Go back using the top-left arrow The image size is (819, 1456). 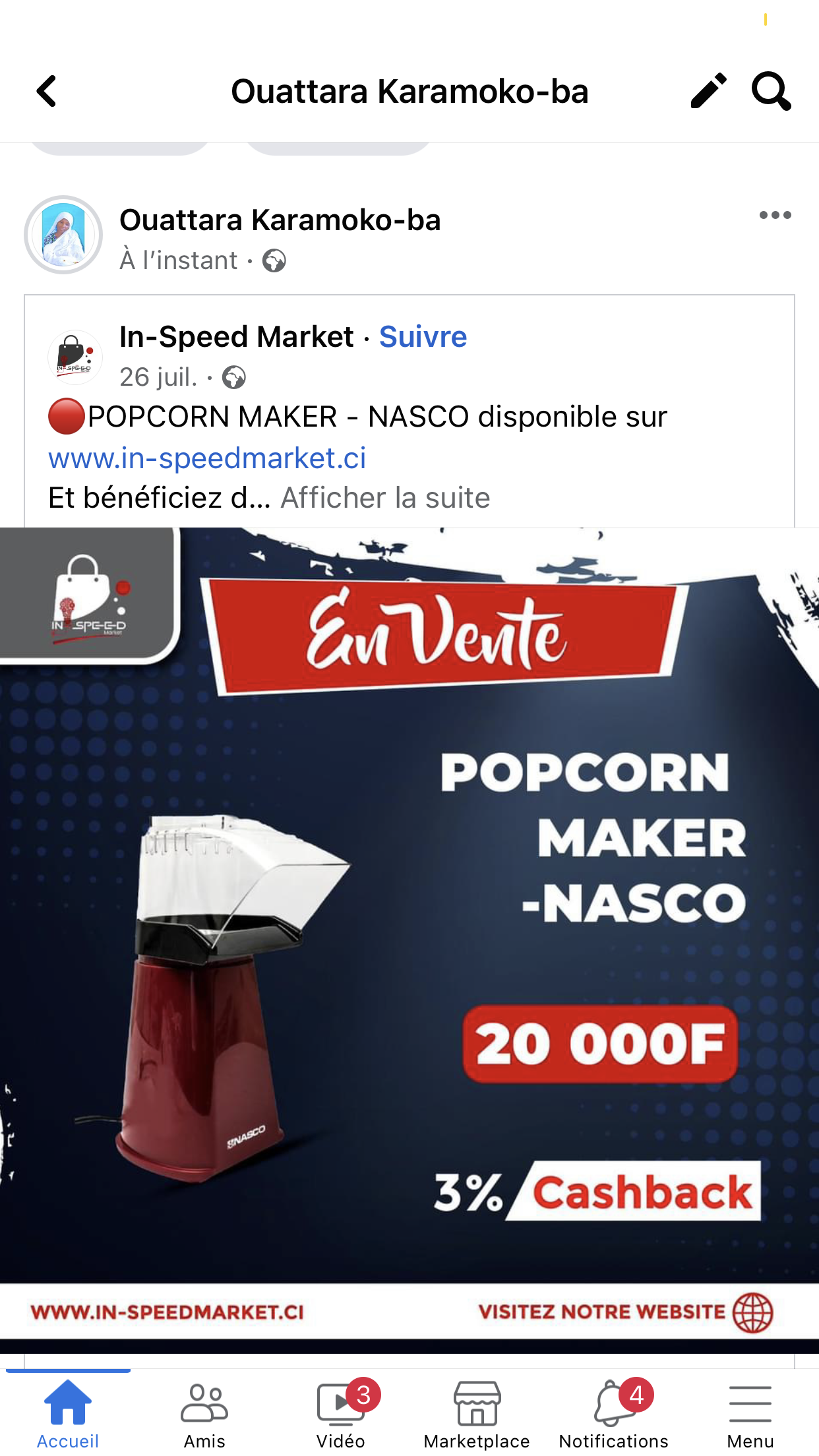coord(46,91)
